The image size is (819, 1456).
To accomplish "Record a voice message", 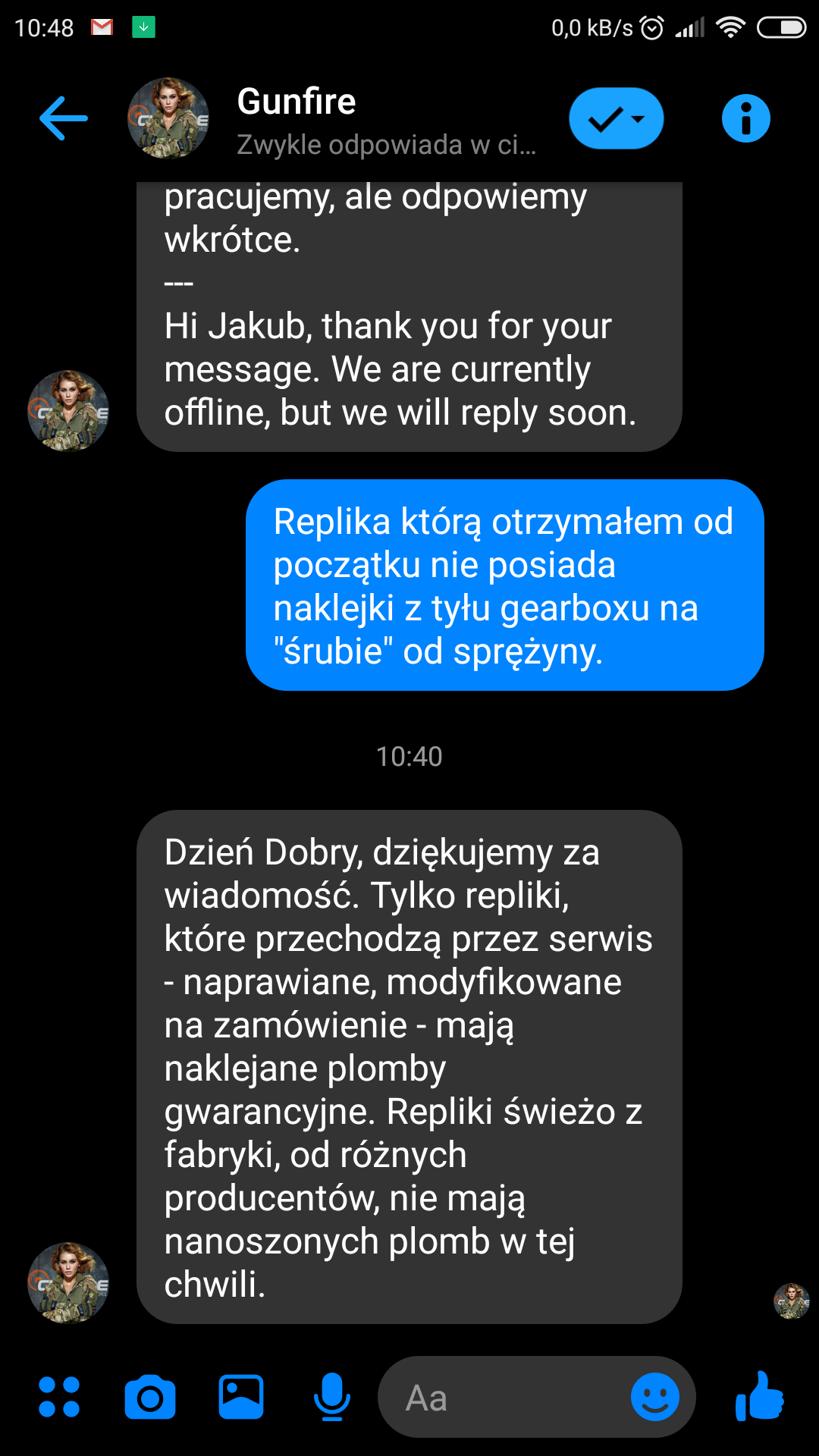I will pyautogui.click(x=332, y=1397).
